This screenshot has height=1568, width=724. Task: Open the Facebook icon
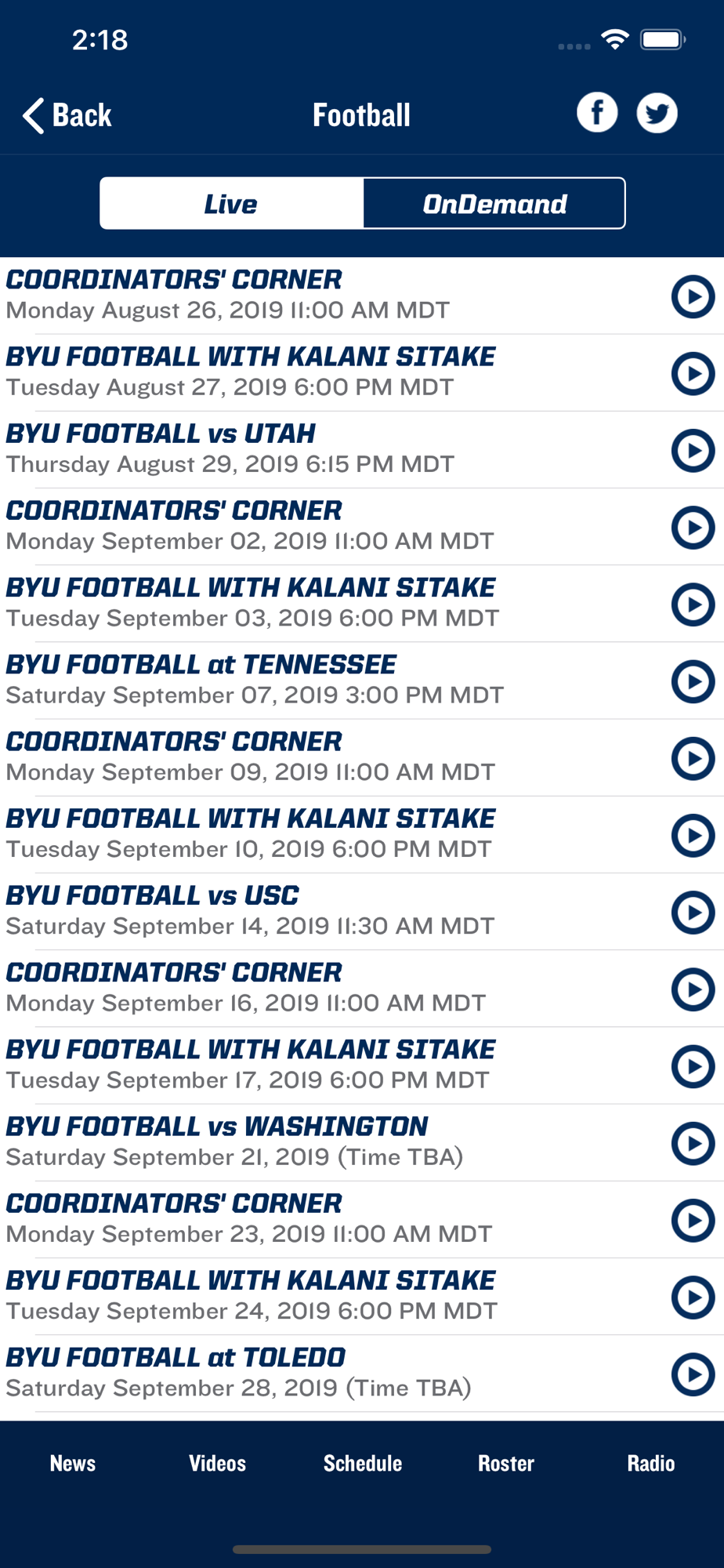click(x=597, y=112)
